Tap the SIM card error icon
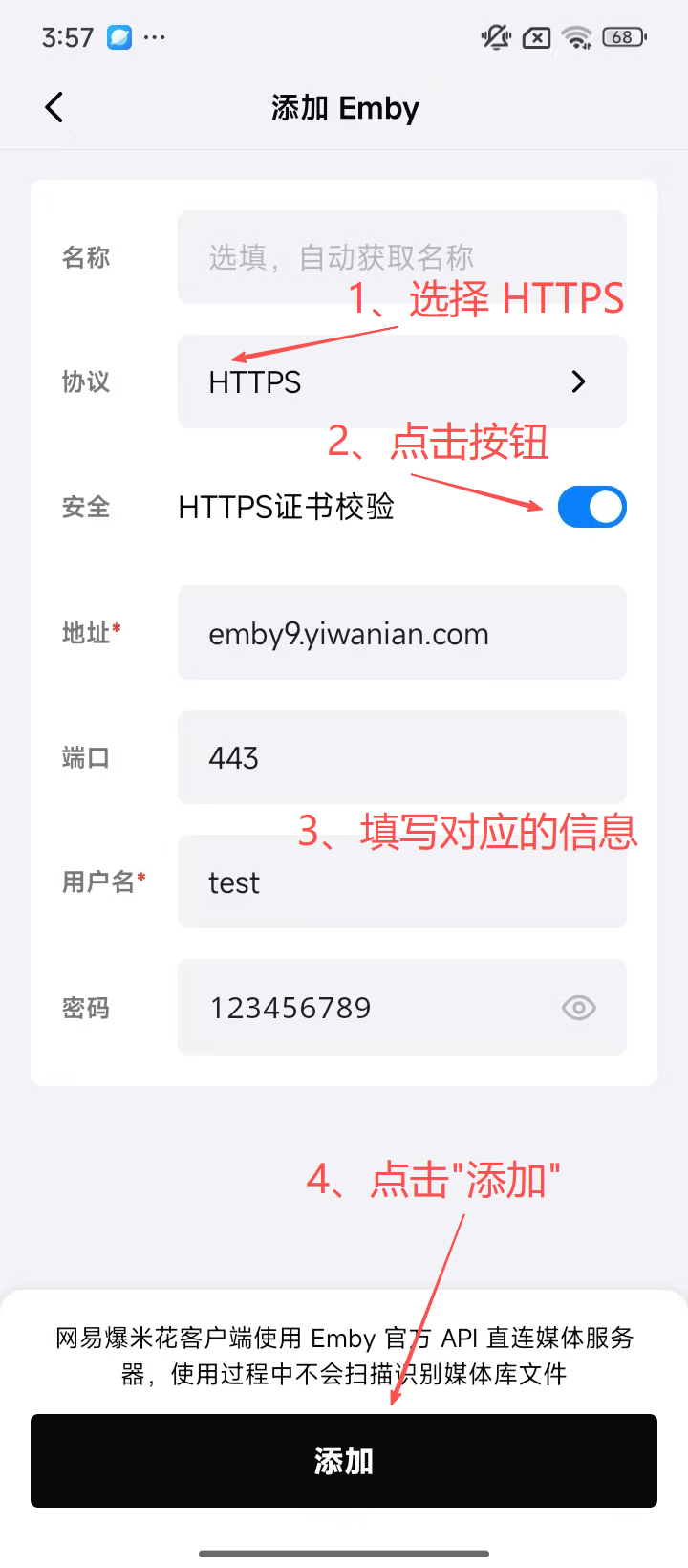The height and width of the screenshot is (1568, 688). pos(535,36)
